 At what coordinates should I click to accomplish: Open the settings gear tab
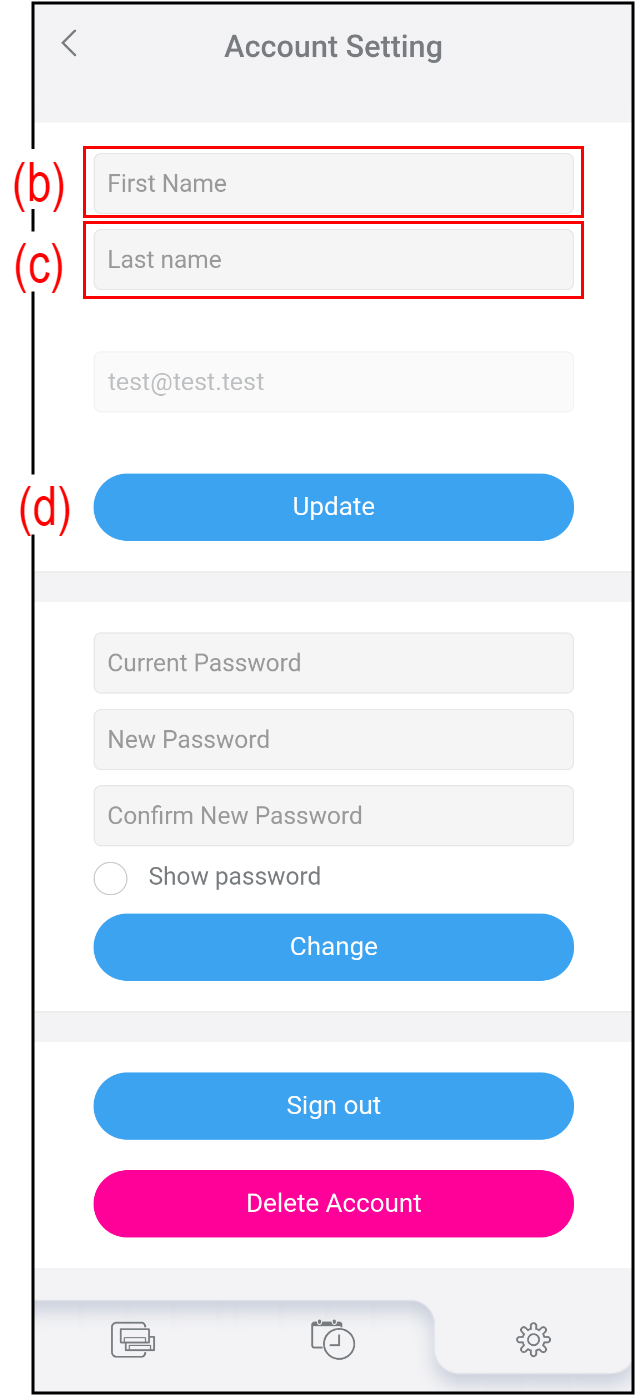[x=533, y=1339]
